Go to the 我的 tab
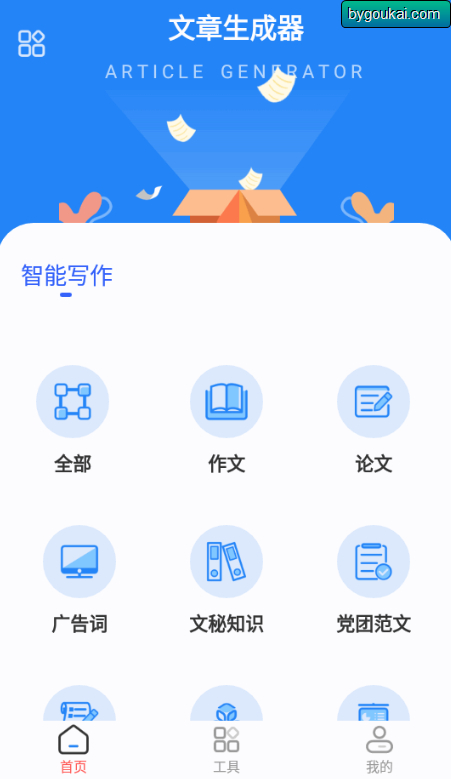Image resolution: width=451 pixels, height=779 pixels. pyautogui.click(x=379, y=749)
